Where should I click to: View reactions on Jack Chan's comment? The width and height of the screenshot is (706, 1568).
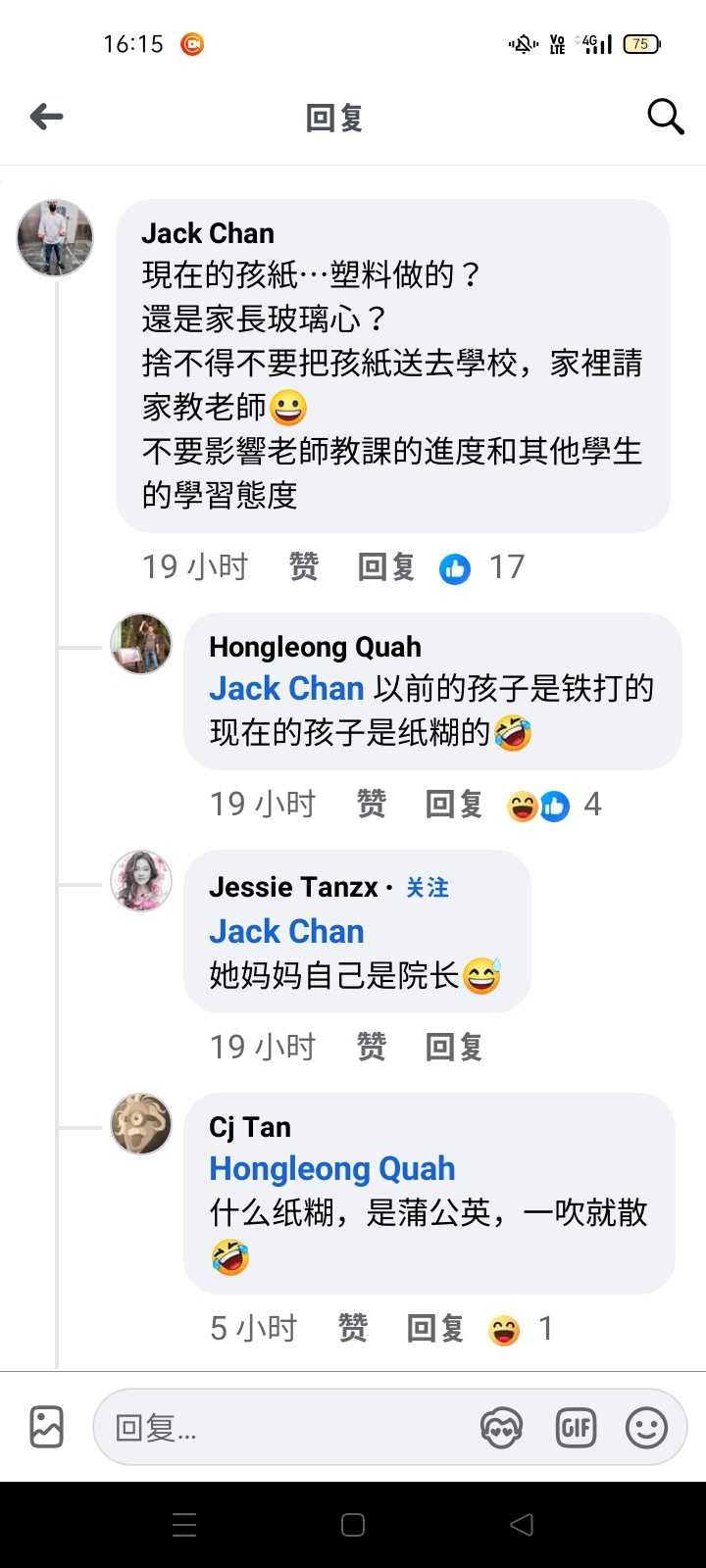click(x=482, y=567)
